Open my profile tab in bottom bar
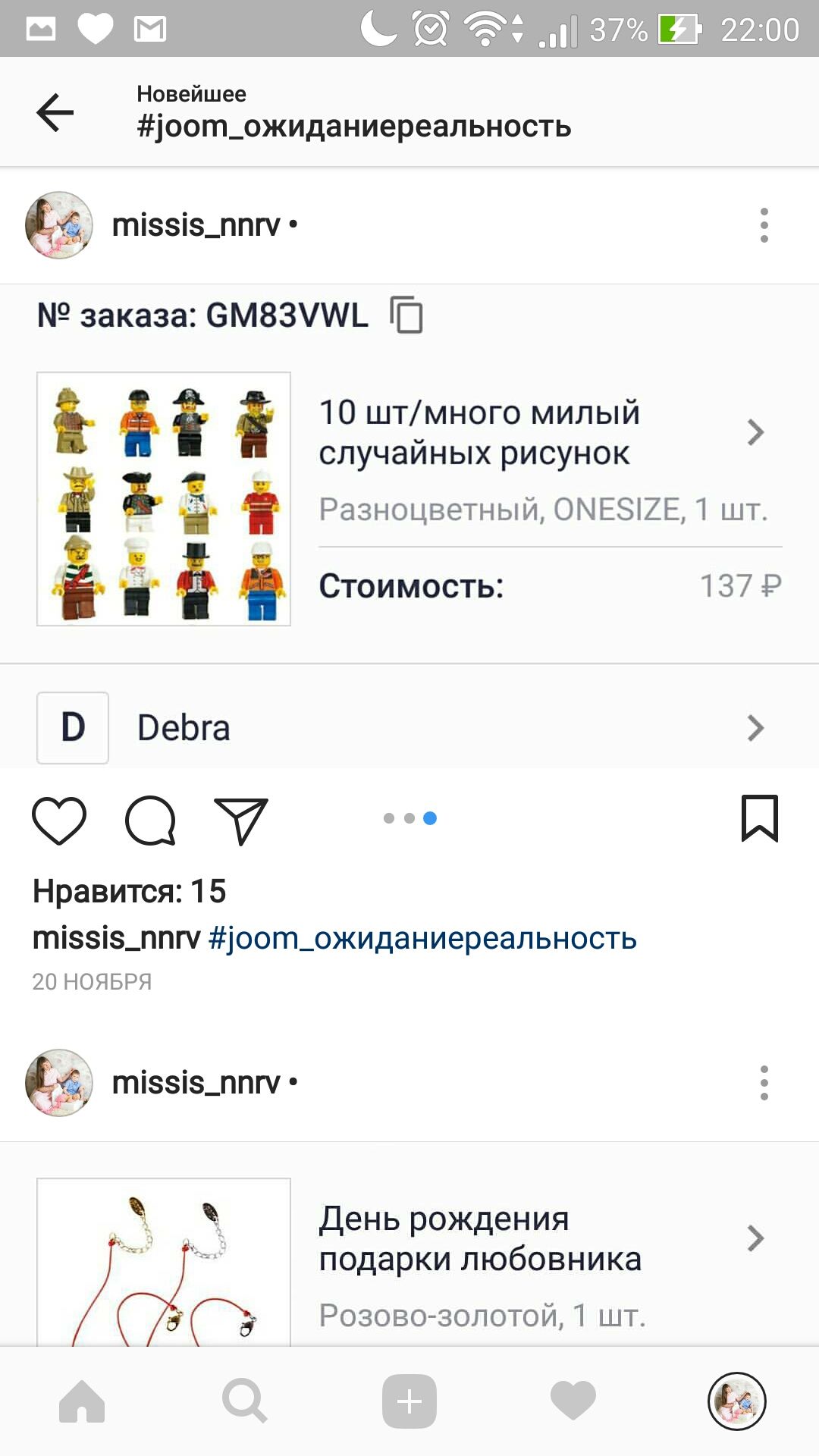The height and width of the screenshot is (1456, 819). (737, 1401)
